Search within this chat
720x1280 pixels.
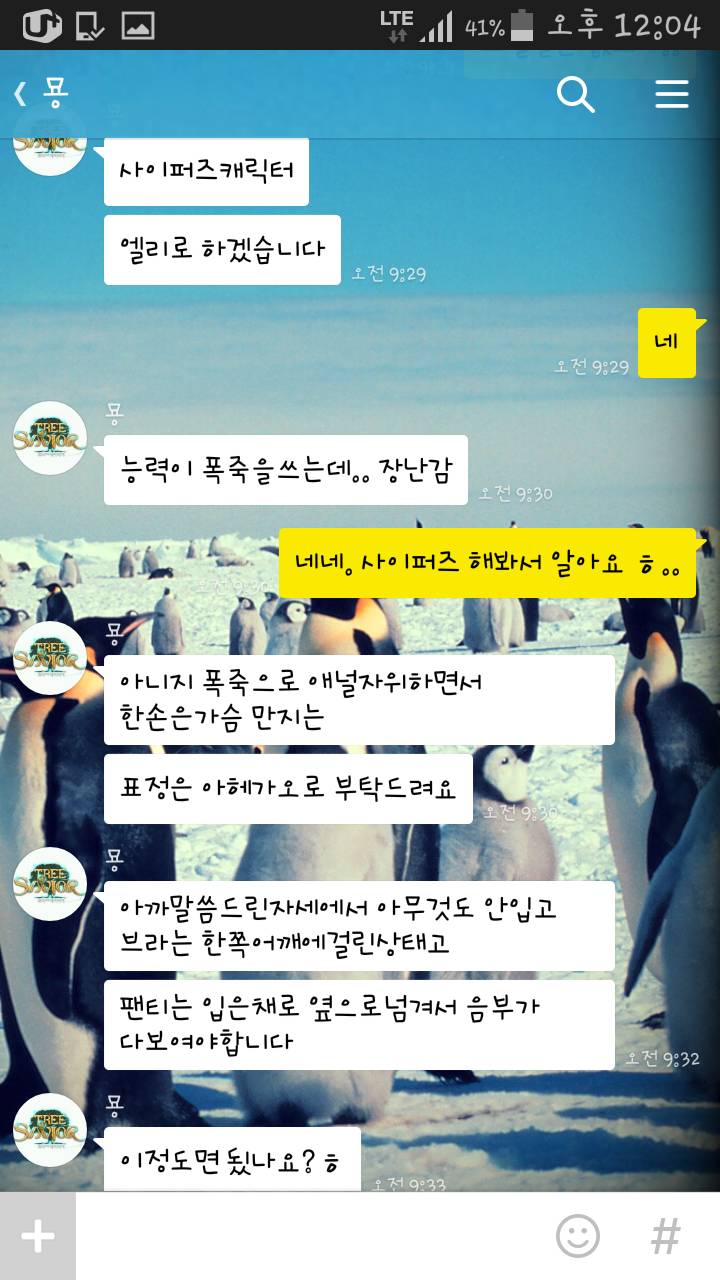pos(575,95)
